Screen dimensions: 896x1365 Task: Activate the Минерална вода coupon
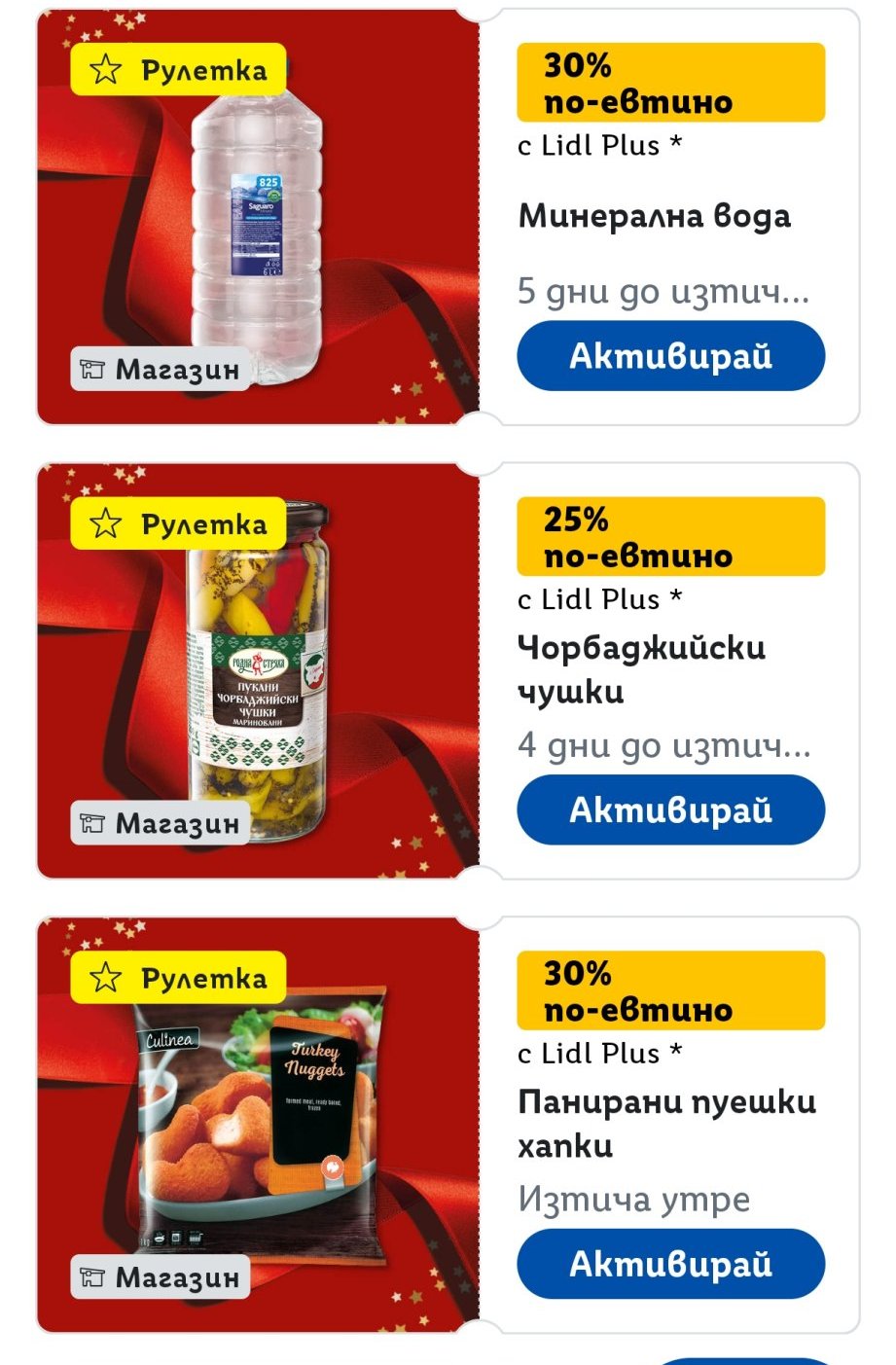coord(670,356)
